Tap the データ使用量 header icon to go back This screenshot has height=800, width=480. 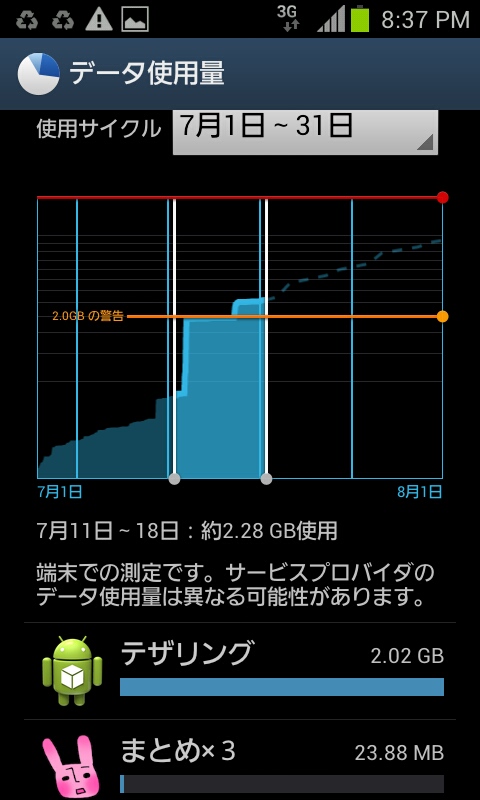pyautogui.click(x=39, y=74)
